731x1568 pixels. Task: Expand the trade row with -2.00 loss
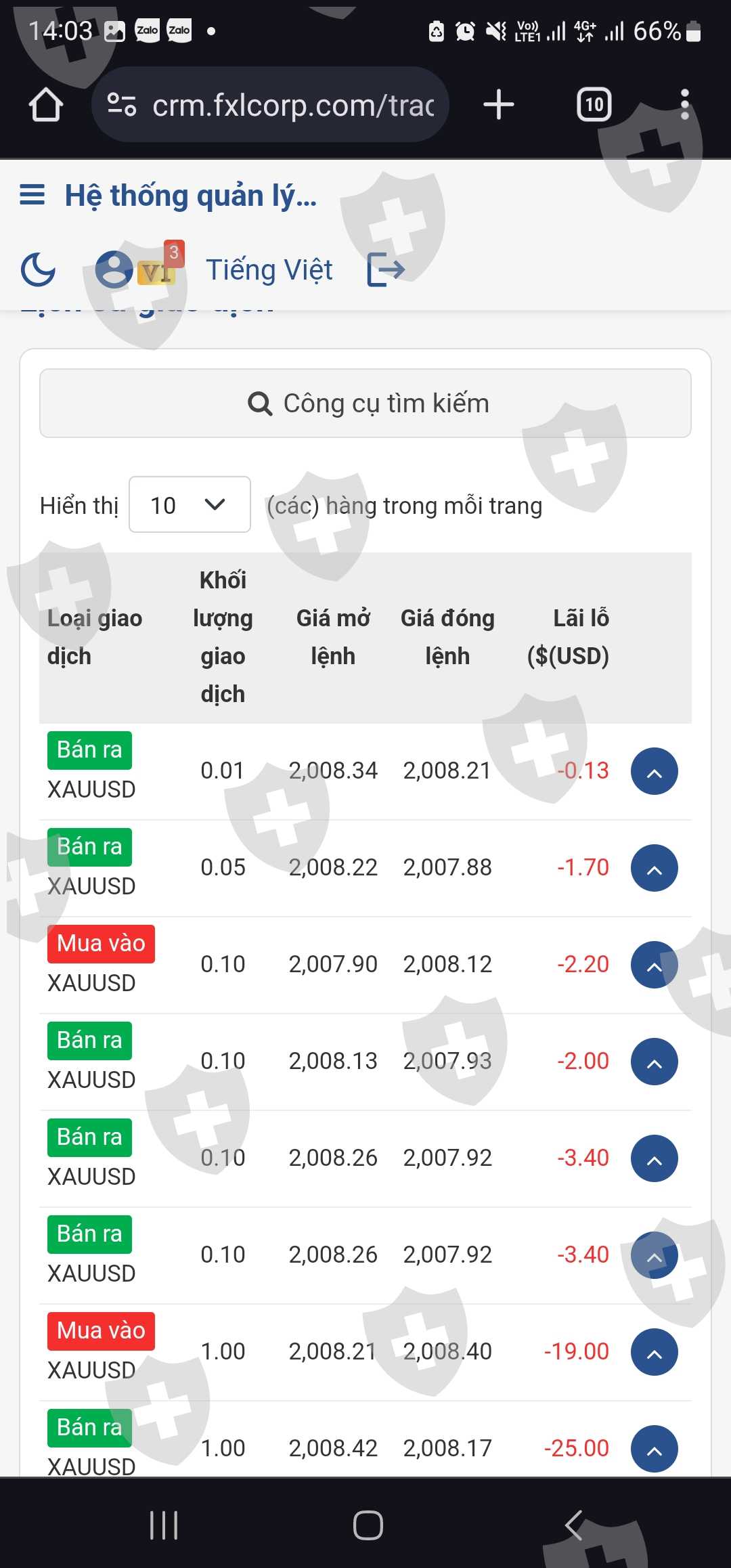[x=654, y=1062]
